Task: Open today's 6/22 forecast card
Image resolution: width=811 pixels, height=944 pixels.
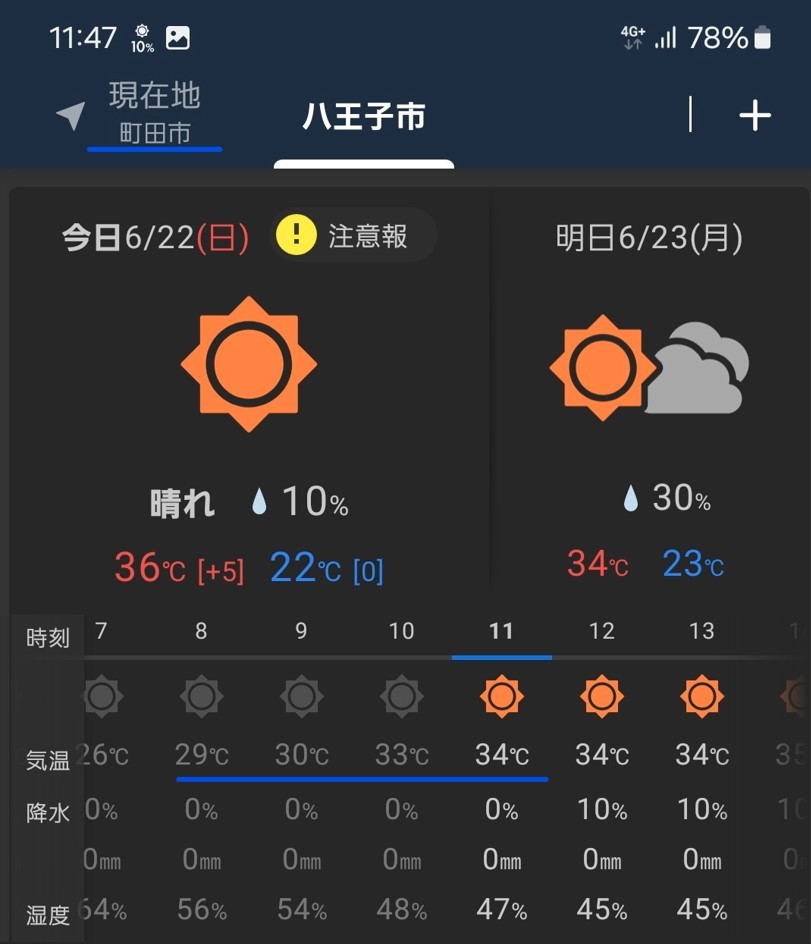Action: (x=248, y=400)
